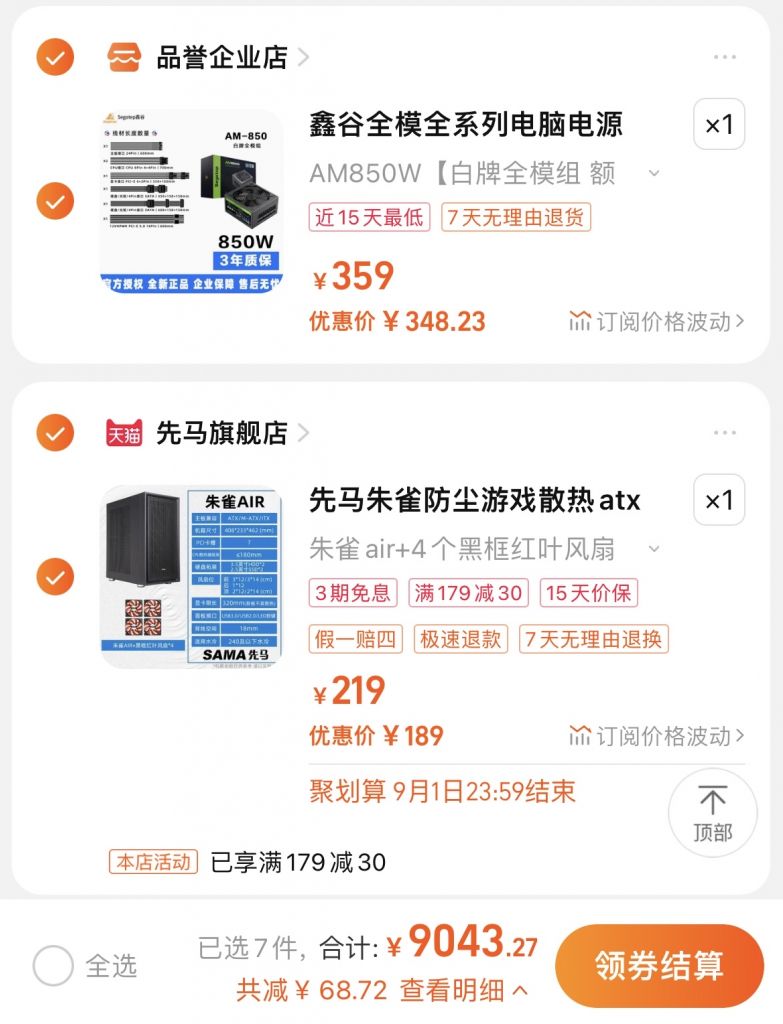Screen dimensions: 783x1024
Task: Click the ×1 quantity badge on 鑫谷 power supply
Action: [718, 122]
